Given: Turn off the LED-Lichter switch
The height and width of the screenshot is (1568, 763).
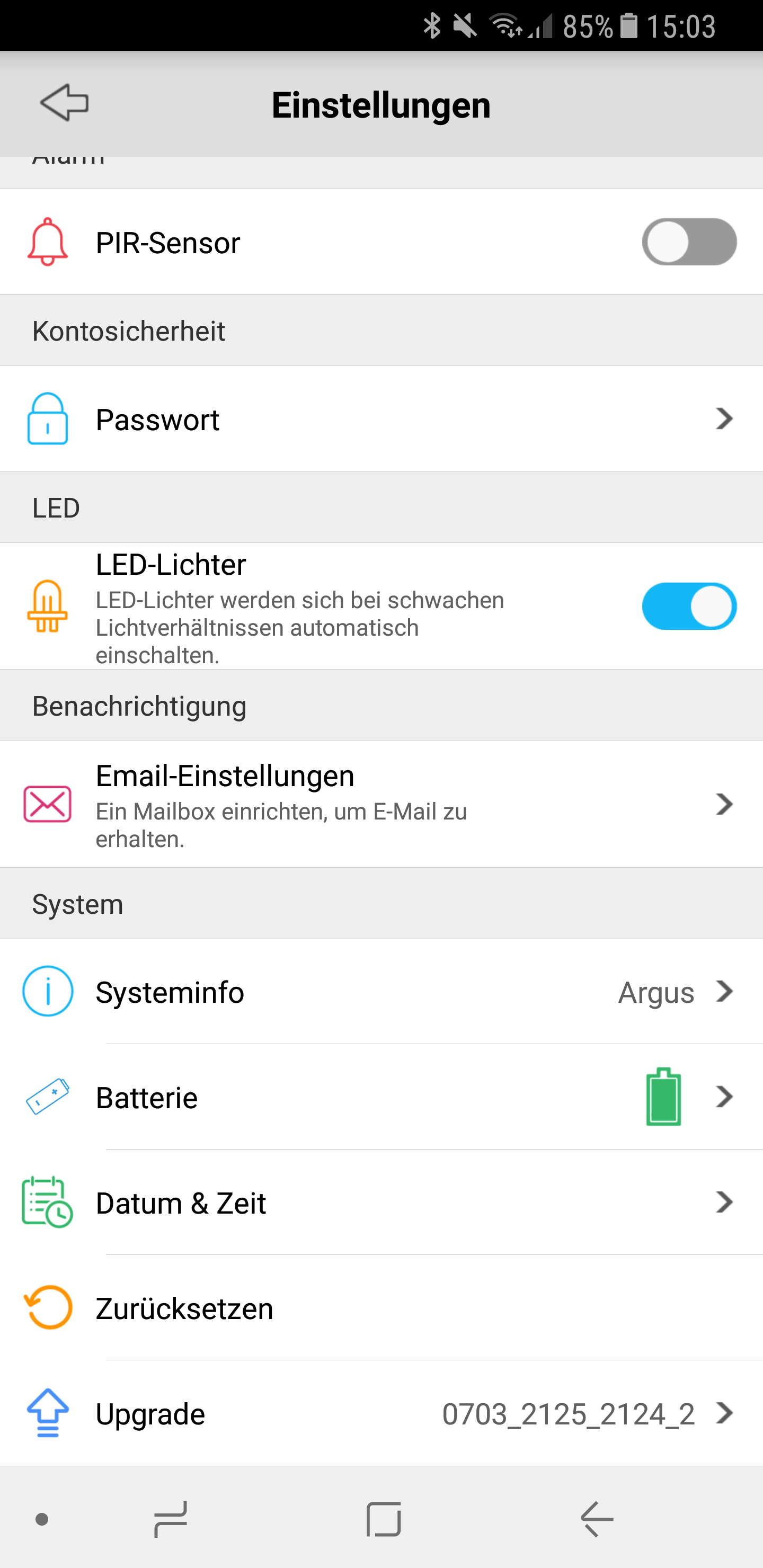Looking at the screenshot, I should [689, 606].
